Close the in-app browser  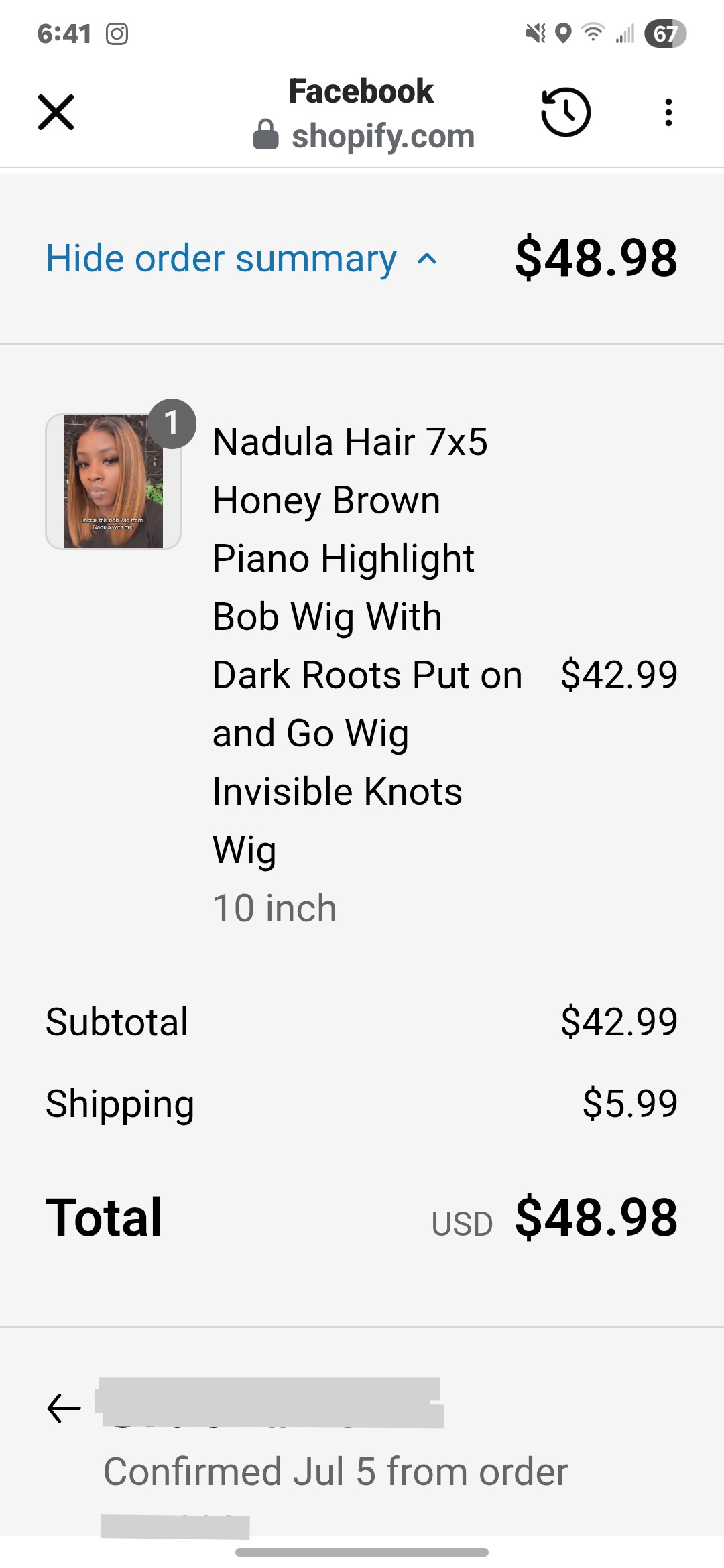(56, 112)
